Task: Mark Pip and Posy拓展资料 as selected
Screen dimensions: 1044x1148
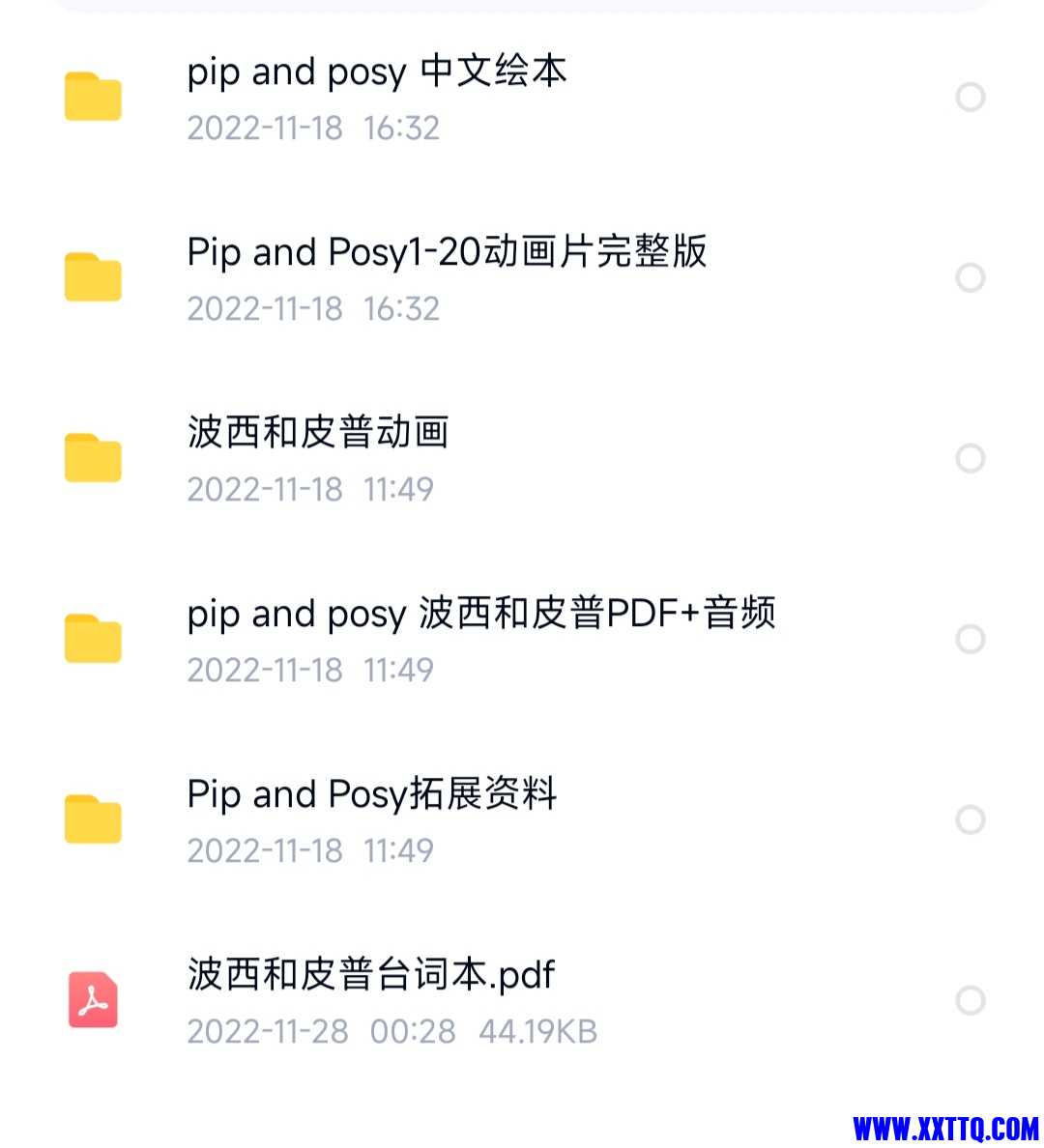Action: click(970, 819)
